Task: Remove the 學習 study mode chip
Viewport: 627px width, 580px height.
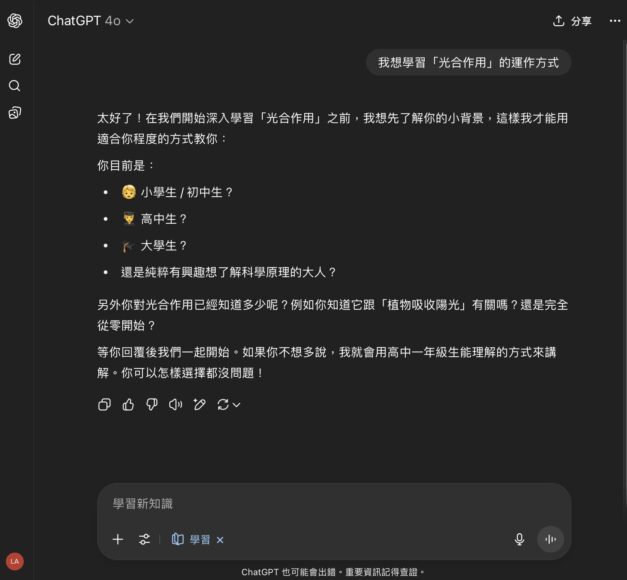Action: point(220,540)
